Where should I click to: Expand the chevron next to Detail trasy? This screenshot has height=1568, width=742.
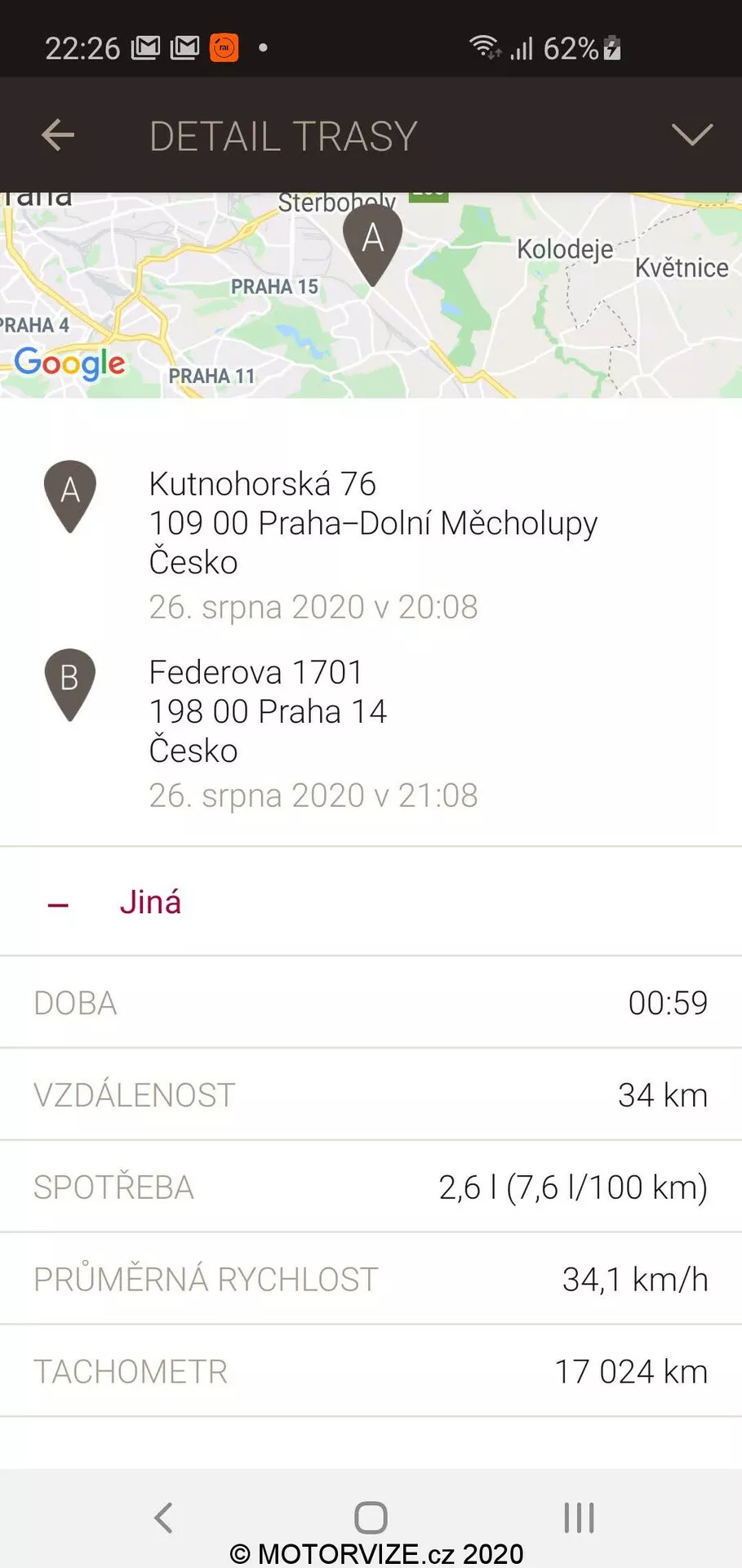click(x=692, y=135)
